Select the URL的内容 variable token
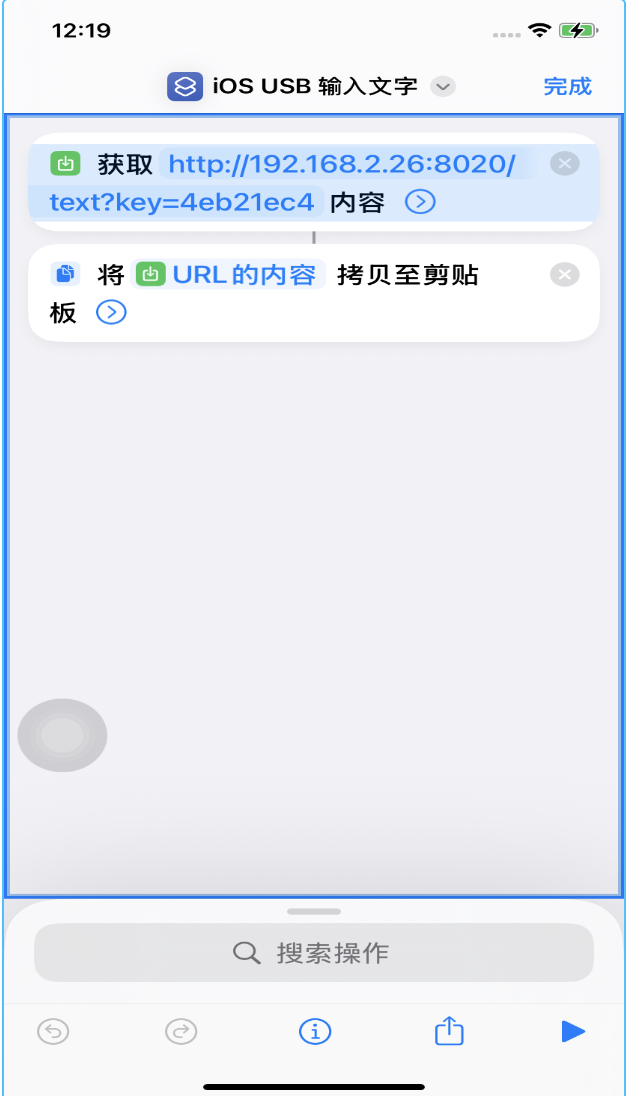This screenshot has width=626, height=1096. tap(230, 274)
